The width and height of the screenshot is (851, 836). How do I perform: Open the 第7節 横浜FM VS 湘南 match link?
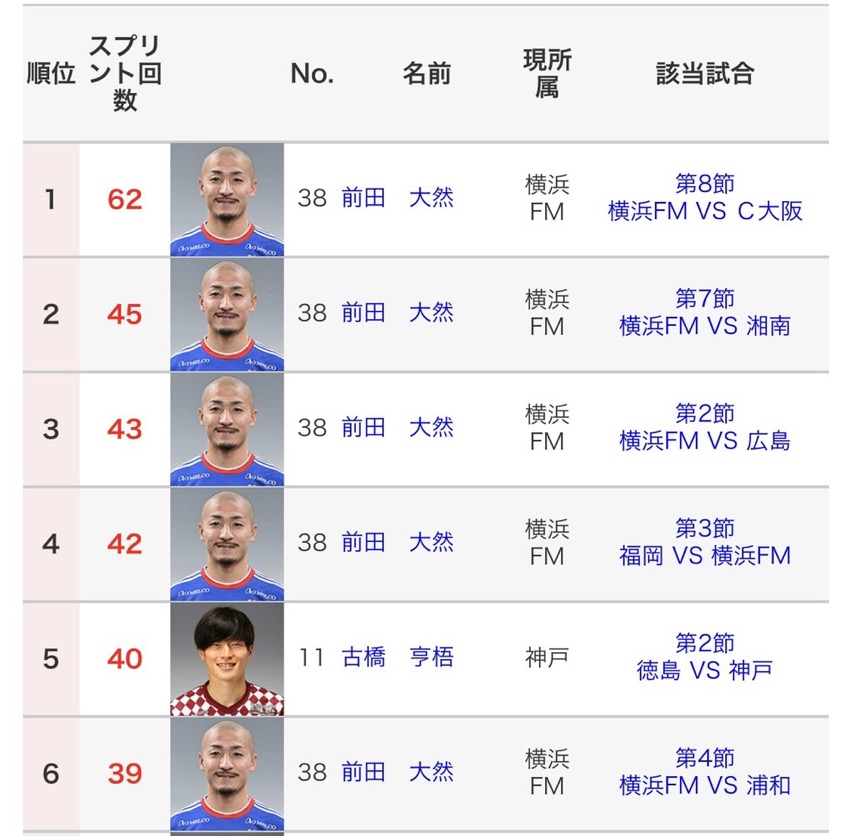(705, 313)
